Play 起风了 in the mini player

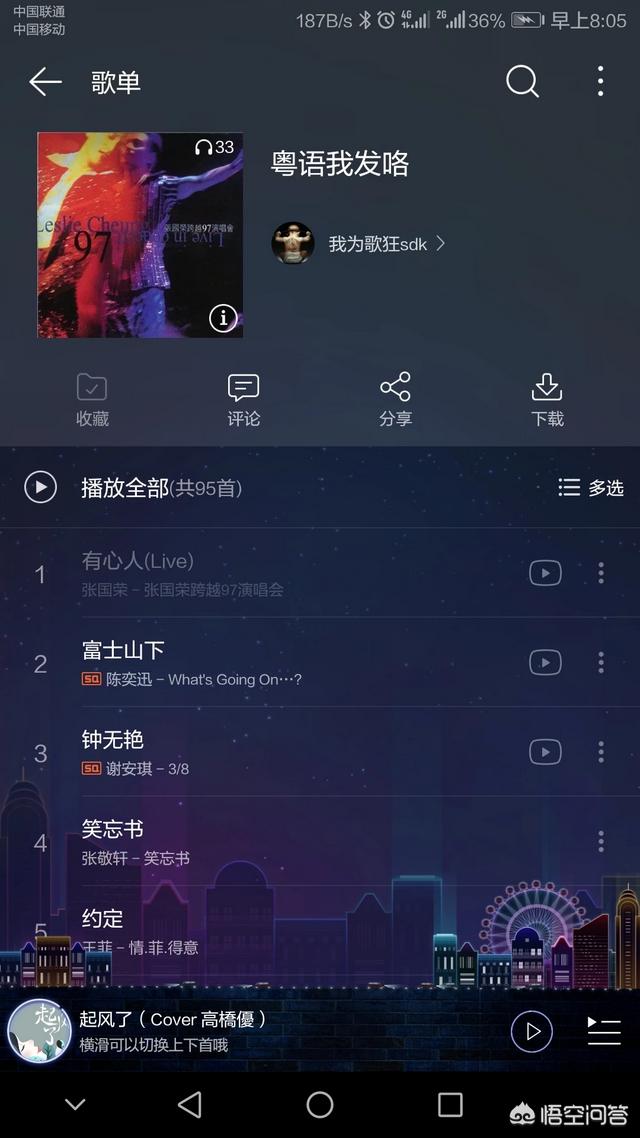[532, 1031]
